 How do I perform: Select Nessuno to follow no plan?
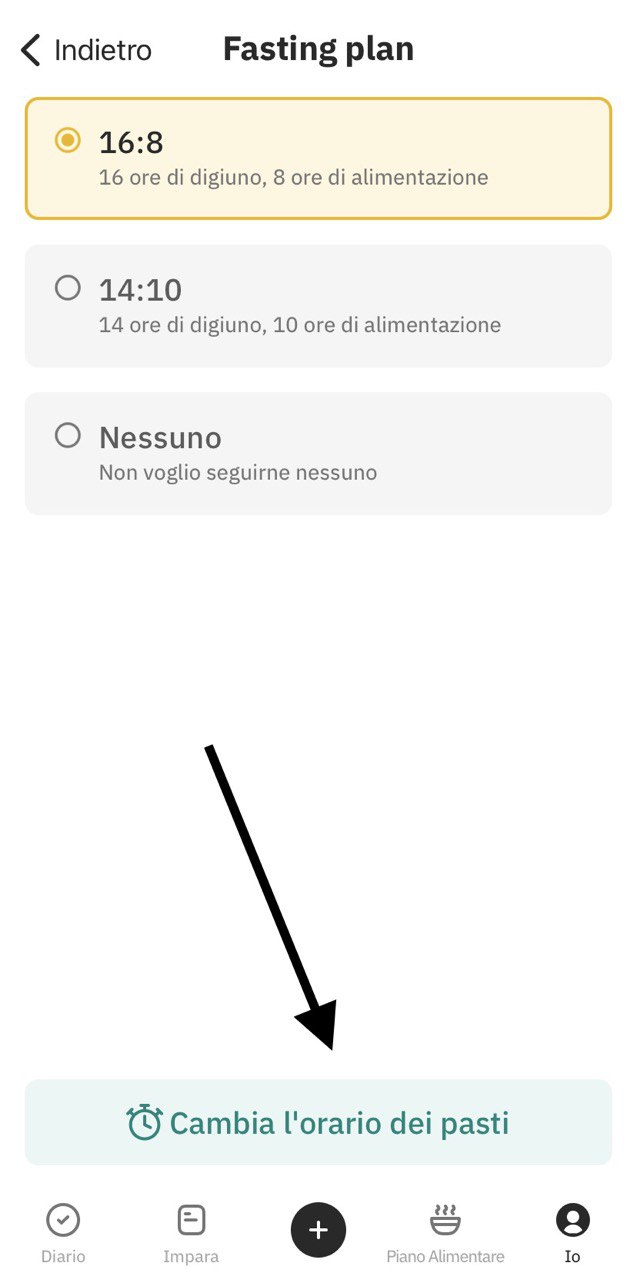[x=317, y=453]
